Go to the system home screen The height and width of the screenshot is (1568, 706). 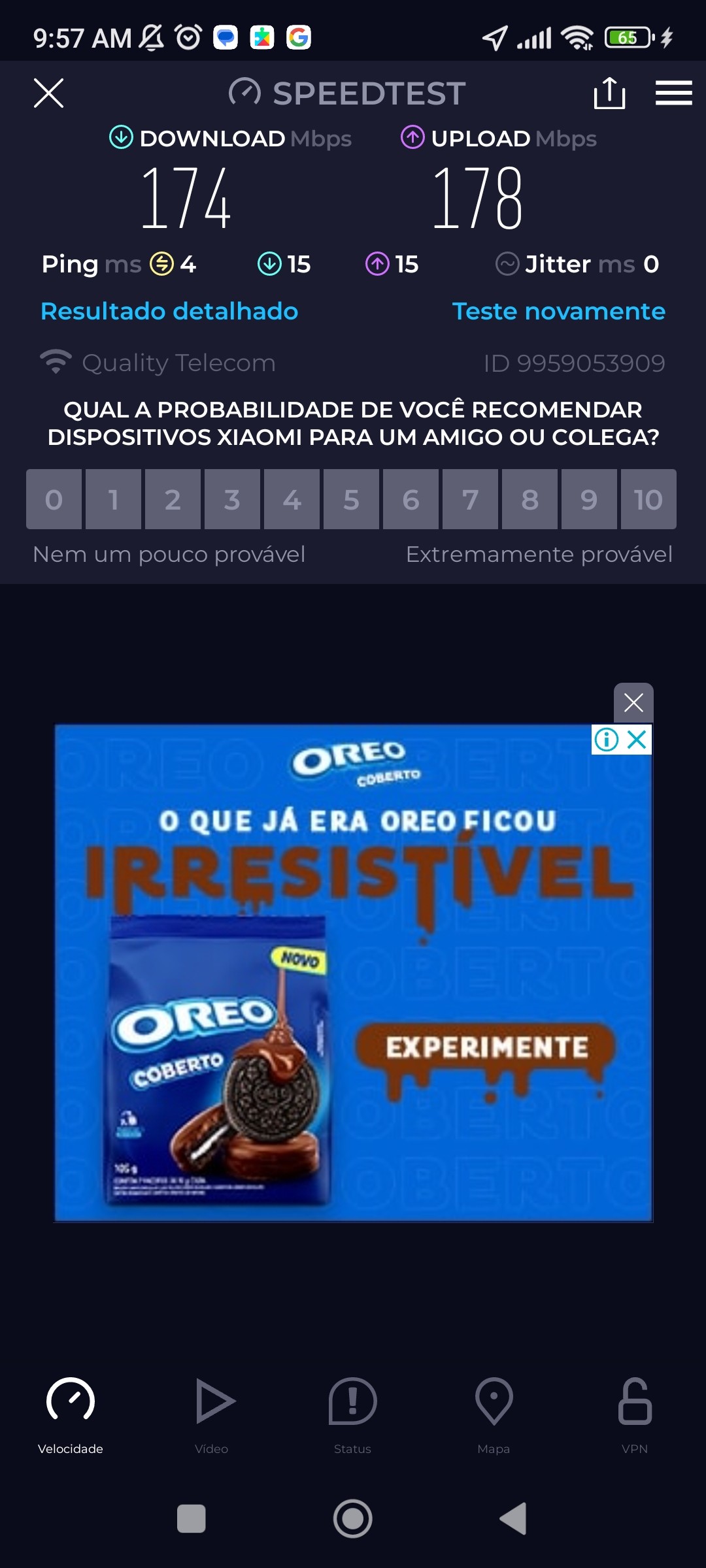pos(353,1518)
